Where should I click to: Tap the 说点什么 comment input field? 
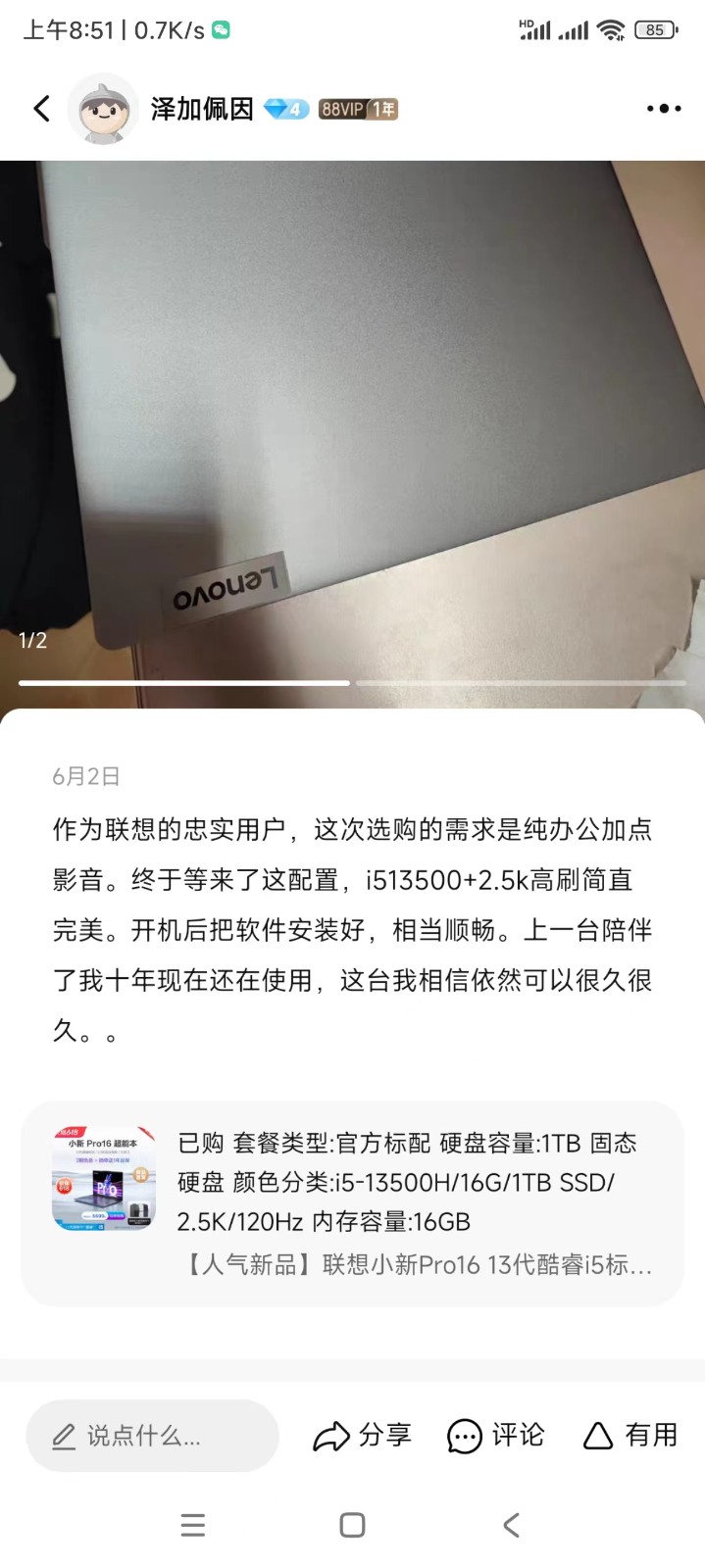152,1436
